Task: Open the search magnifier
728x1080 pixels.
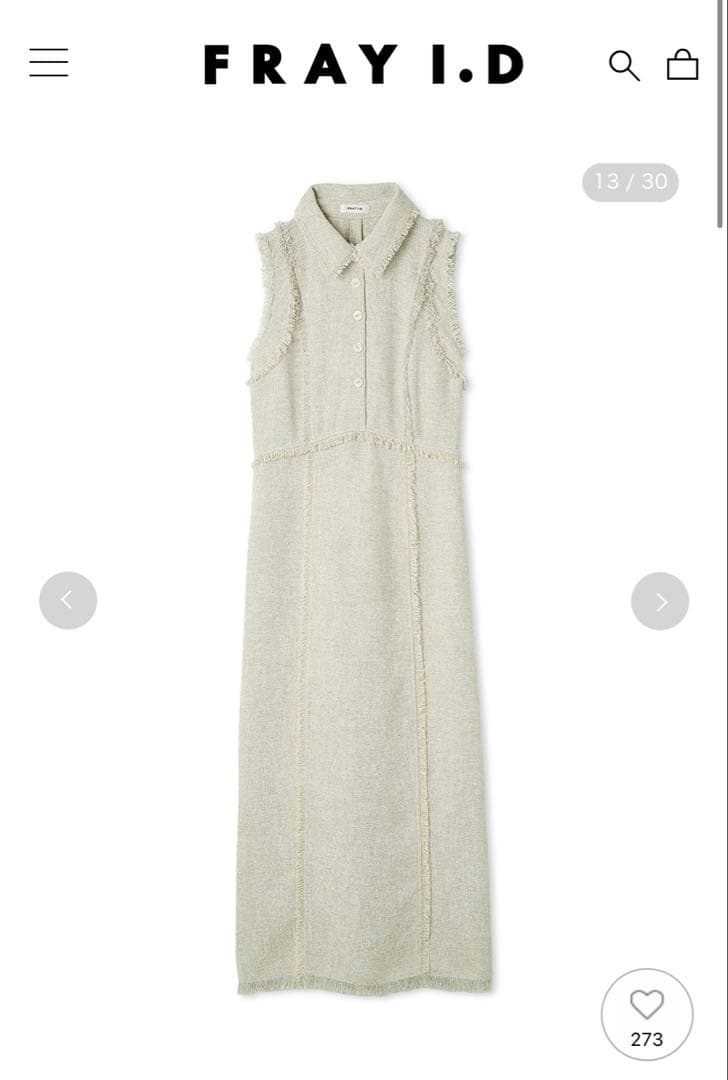Action: tap(624, 65)
